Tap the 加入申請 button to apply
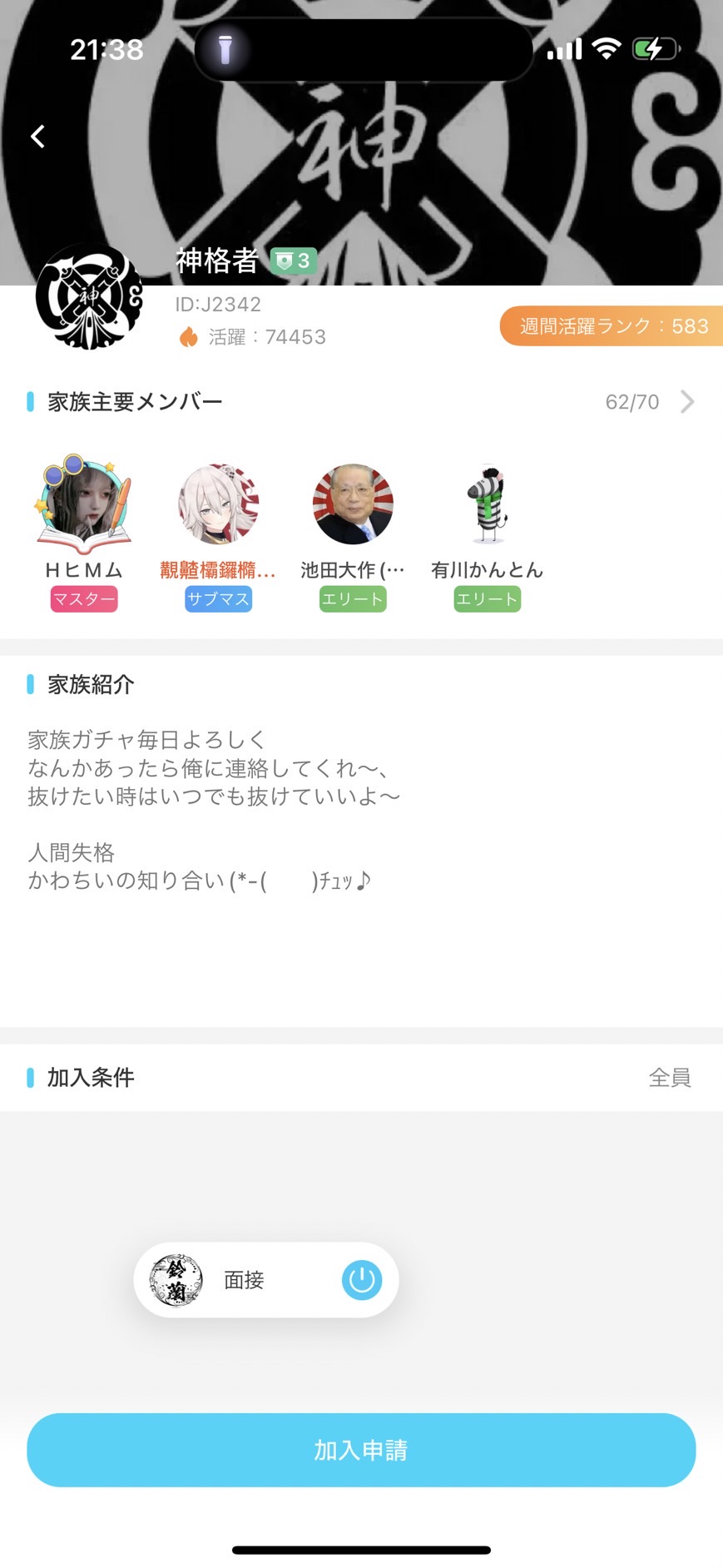Image resolution: width=723 pixels, height=1568 pixels. coord(361,1450)
